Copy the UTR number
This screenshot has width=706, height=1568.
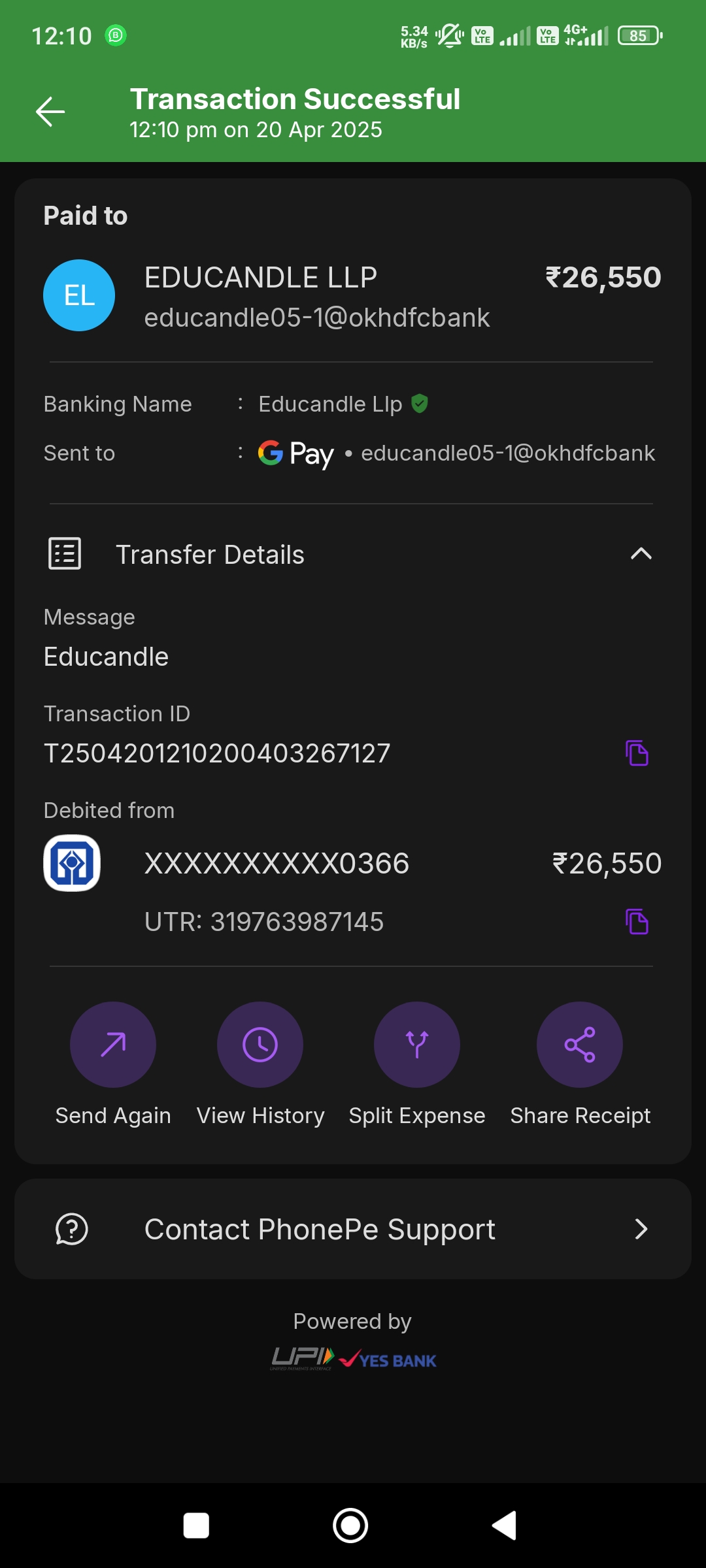[637, 921]
